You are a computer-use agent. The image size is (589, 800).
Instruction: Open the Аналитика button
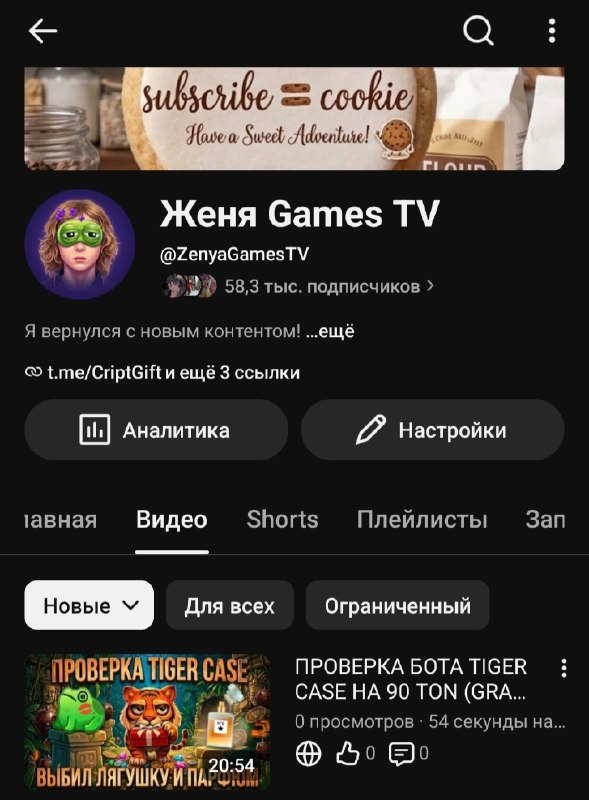pos(156,430)
